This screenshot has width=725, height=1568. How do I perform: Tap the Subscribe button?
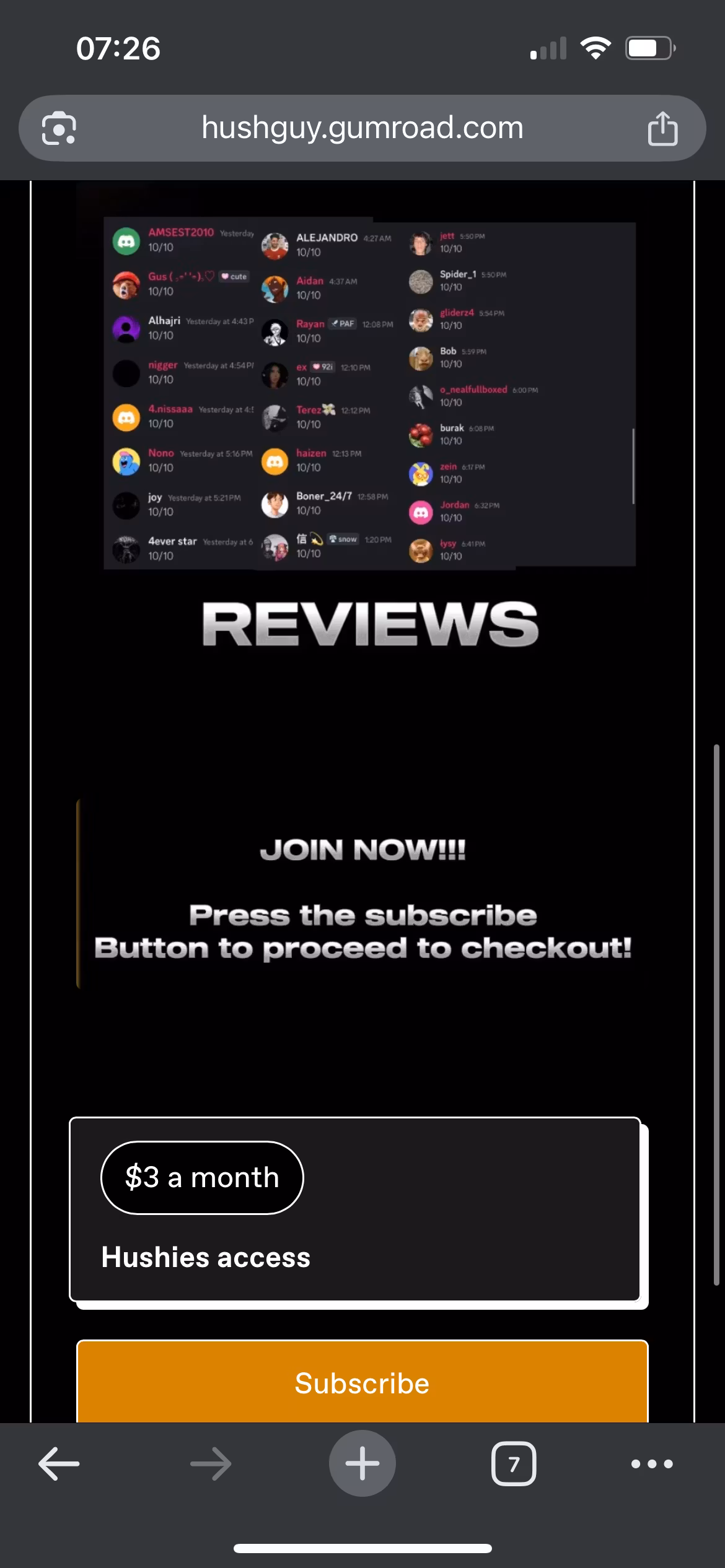[362, 1383]
